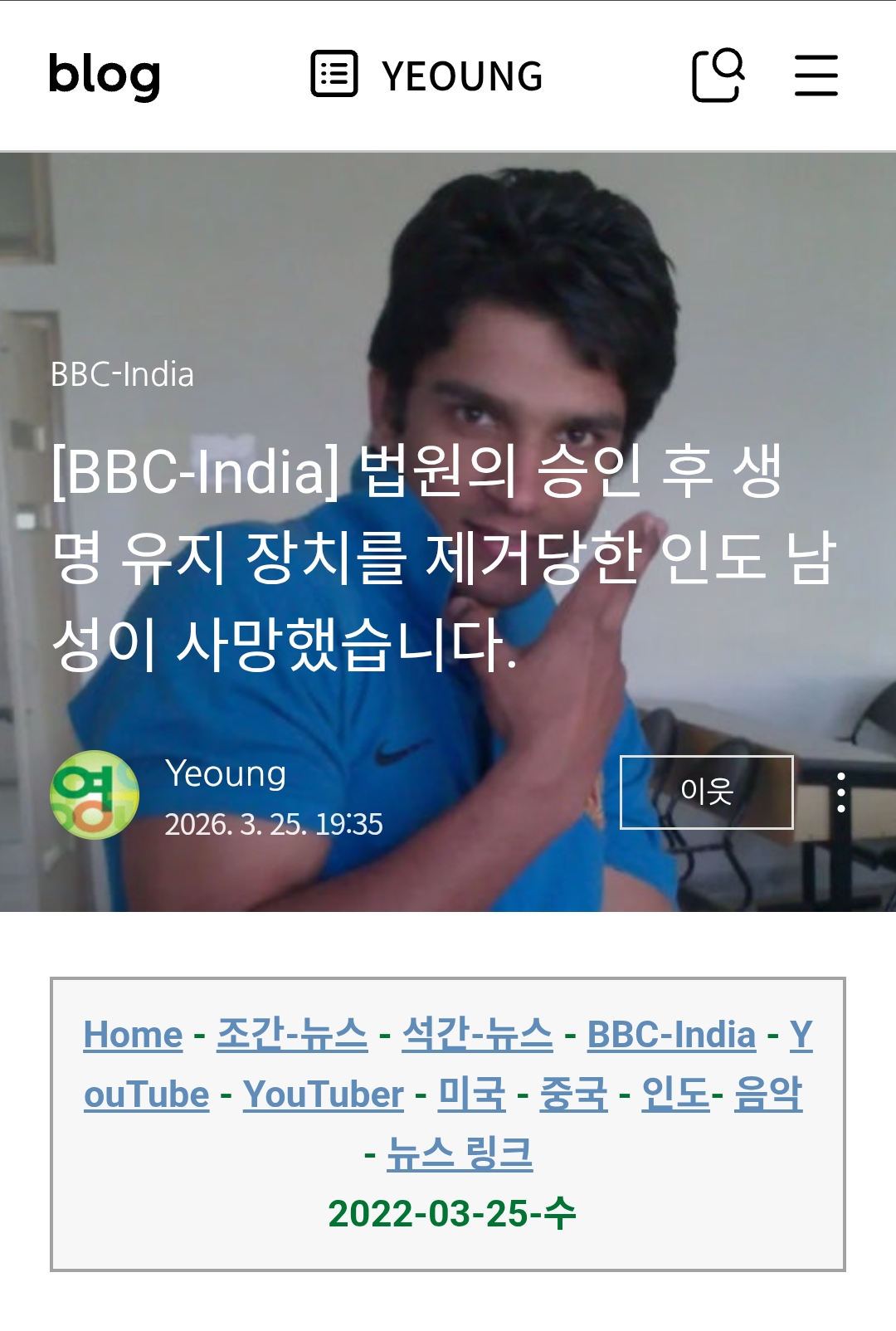Go to the 미국 link
The image size is (896, 1331).
tap(472, 1095)
